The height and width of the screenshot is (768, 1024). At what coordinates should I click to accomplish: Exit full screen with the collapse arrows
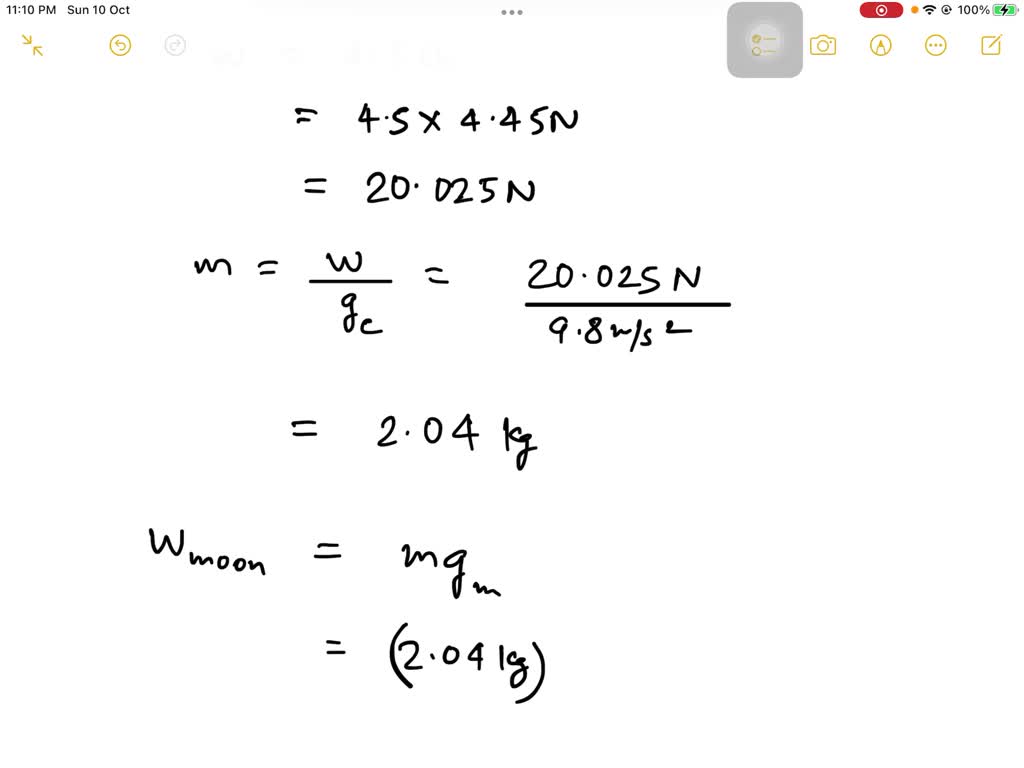point(33,45)
